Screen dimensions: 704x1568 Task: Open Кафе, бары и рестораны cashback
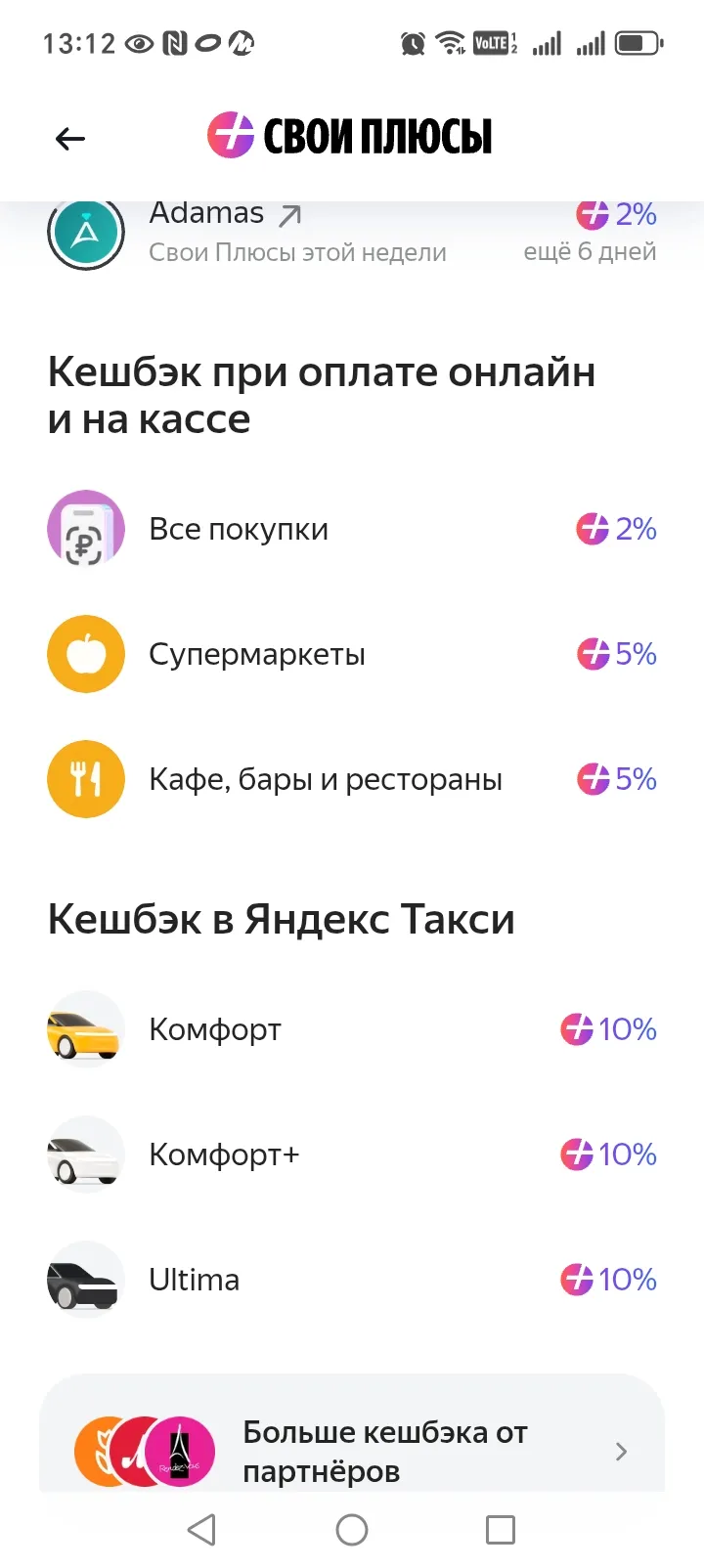[352, 779]
